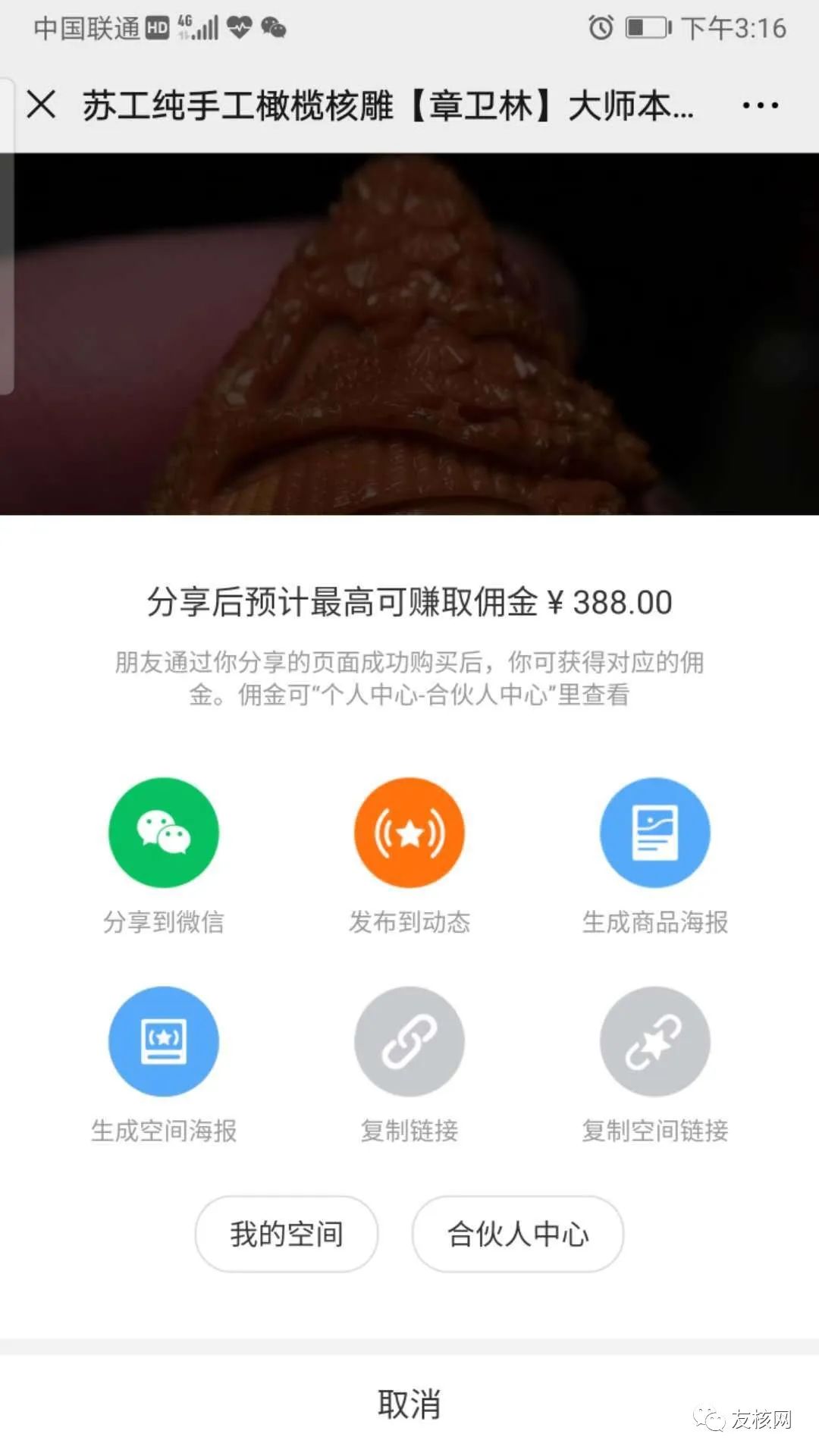Tap the page title 苏工纯手工橄榄核雕
Screen dimensions: 819x1456
[x=303, y=106]
